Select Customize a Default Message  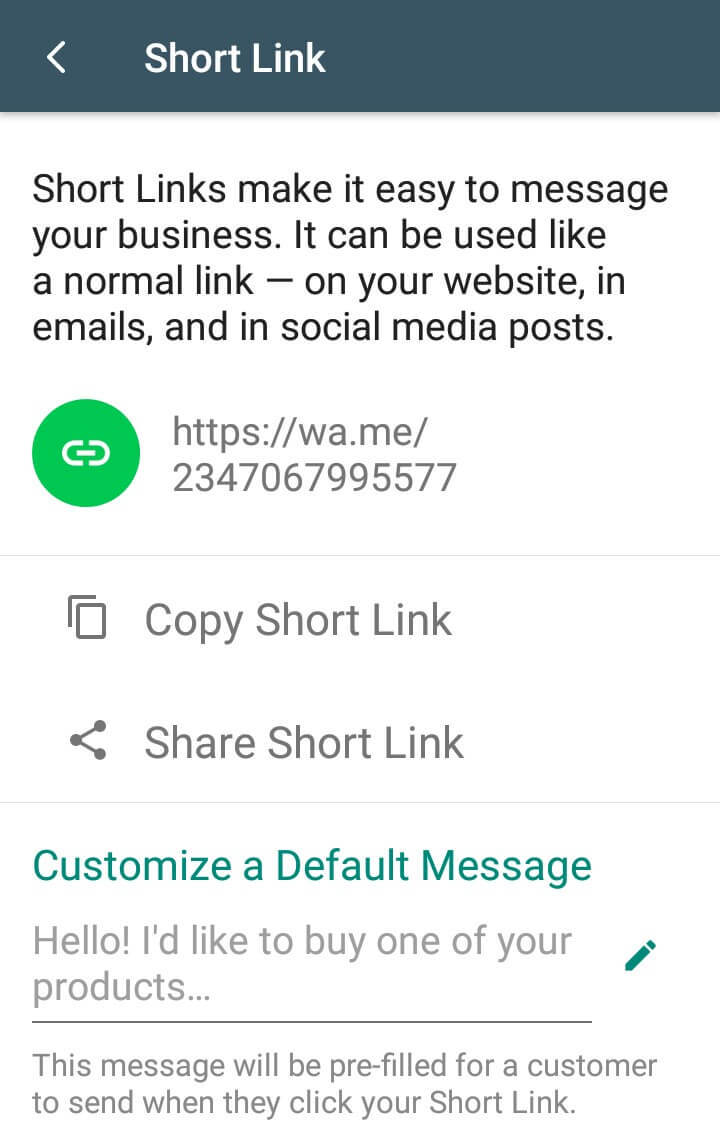click(x=312, y=864)
